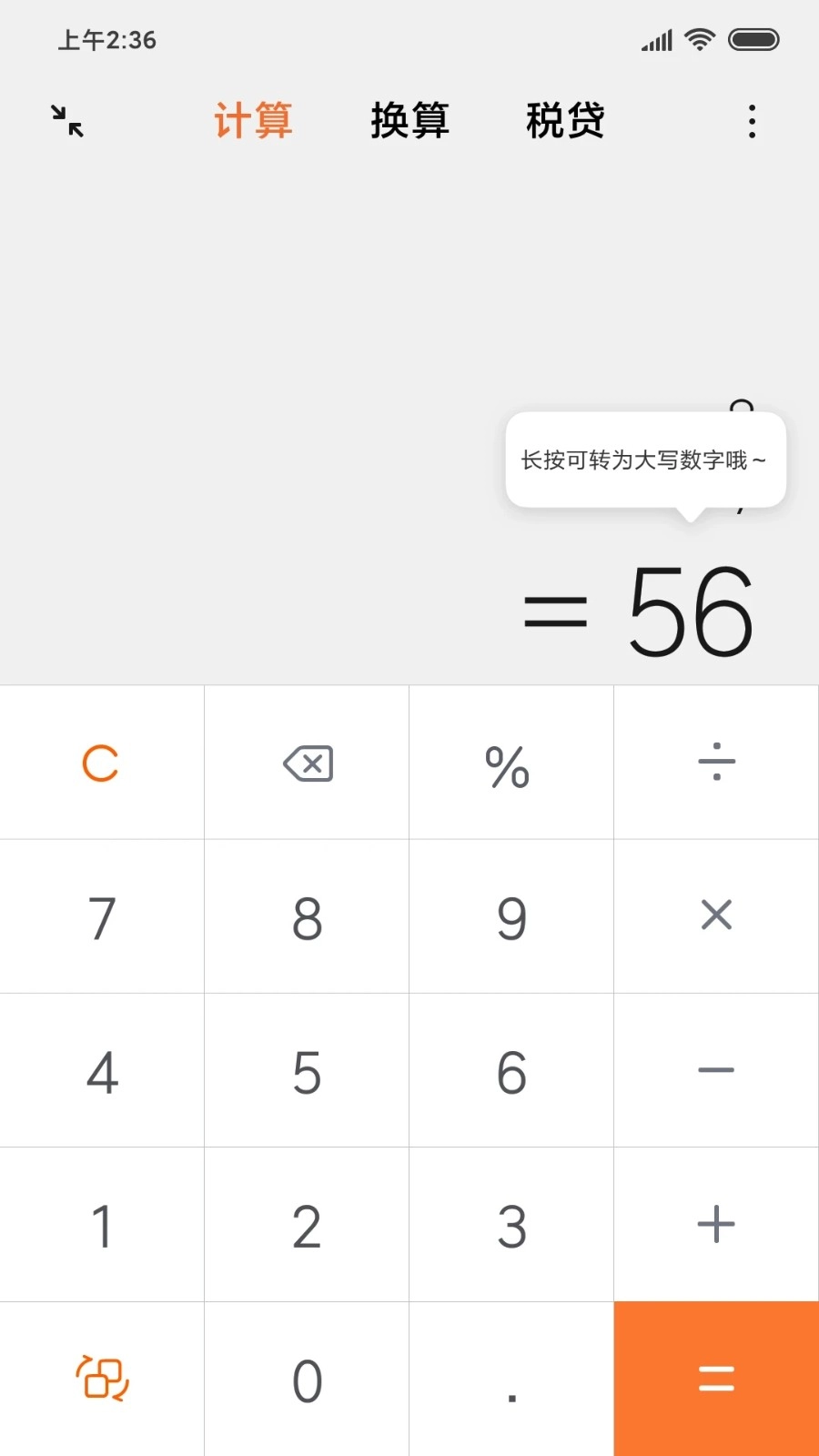The image size is (819, 1456).
Task: Tap the backspace delete key
Action: tap(307, 763)
